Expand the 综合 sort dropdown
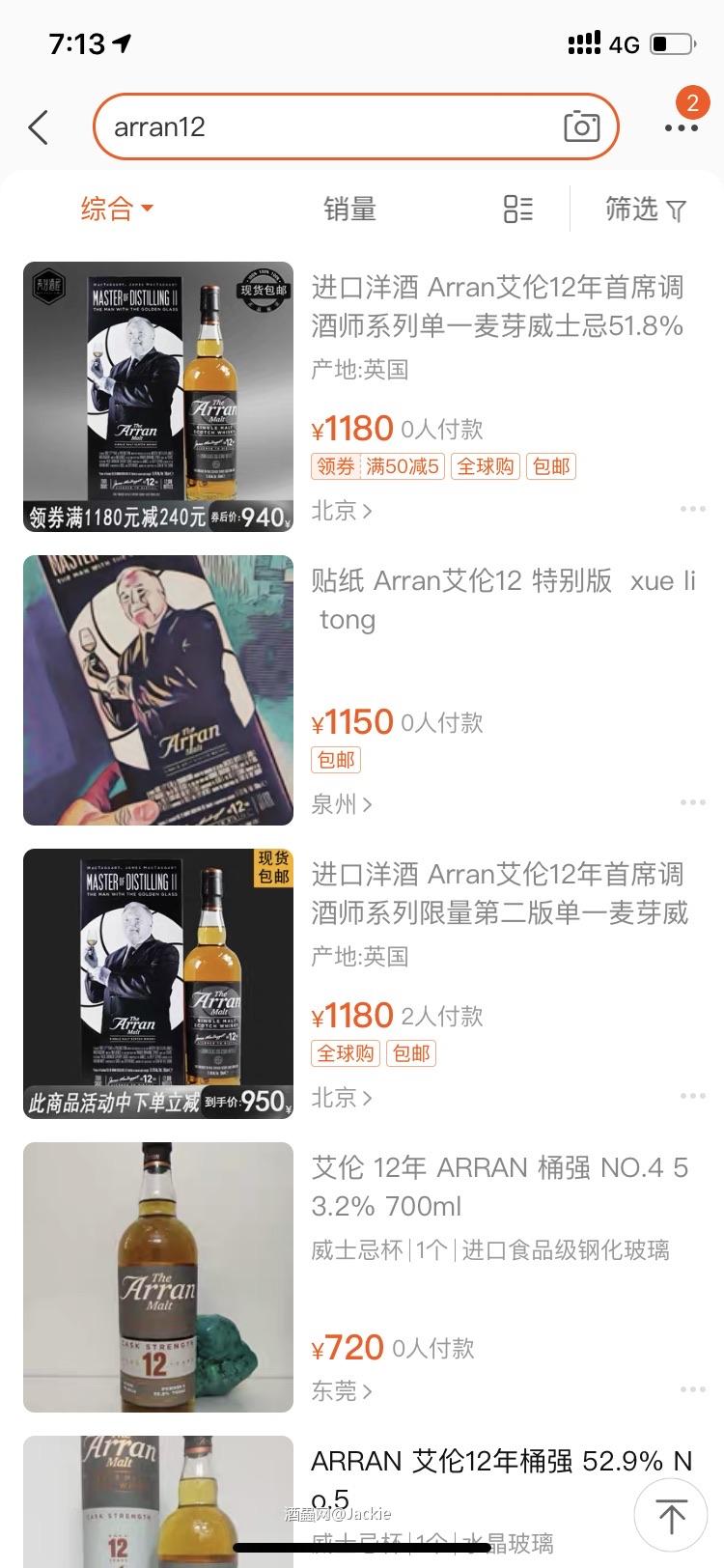The image size is (724, 1568). pyautogui.click(x=116, y=210)
